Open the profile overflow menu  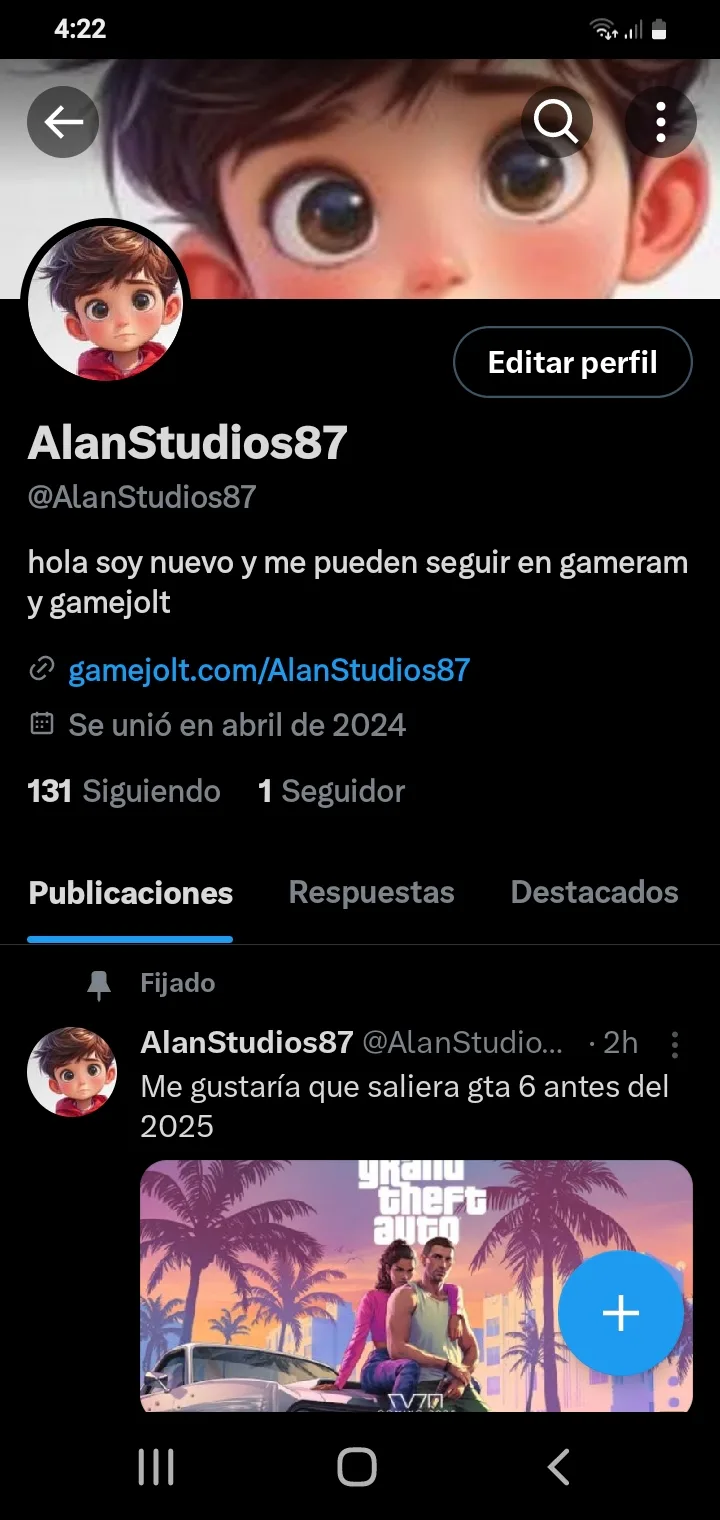pos(661,122)
